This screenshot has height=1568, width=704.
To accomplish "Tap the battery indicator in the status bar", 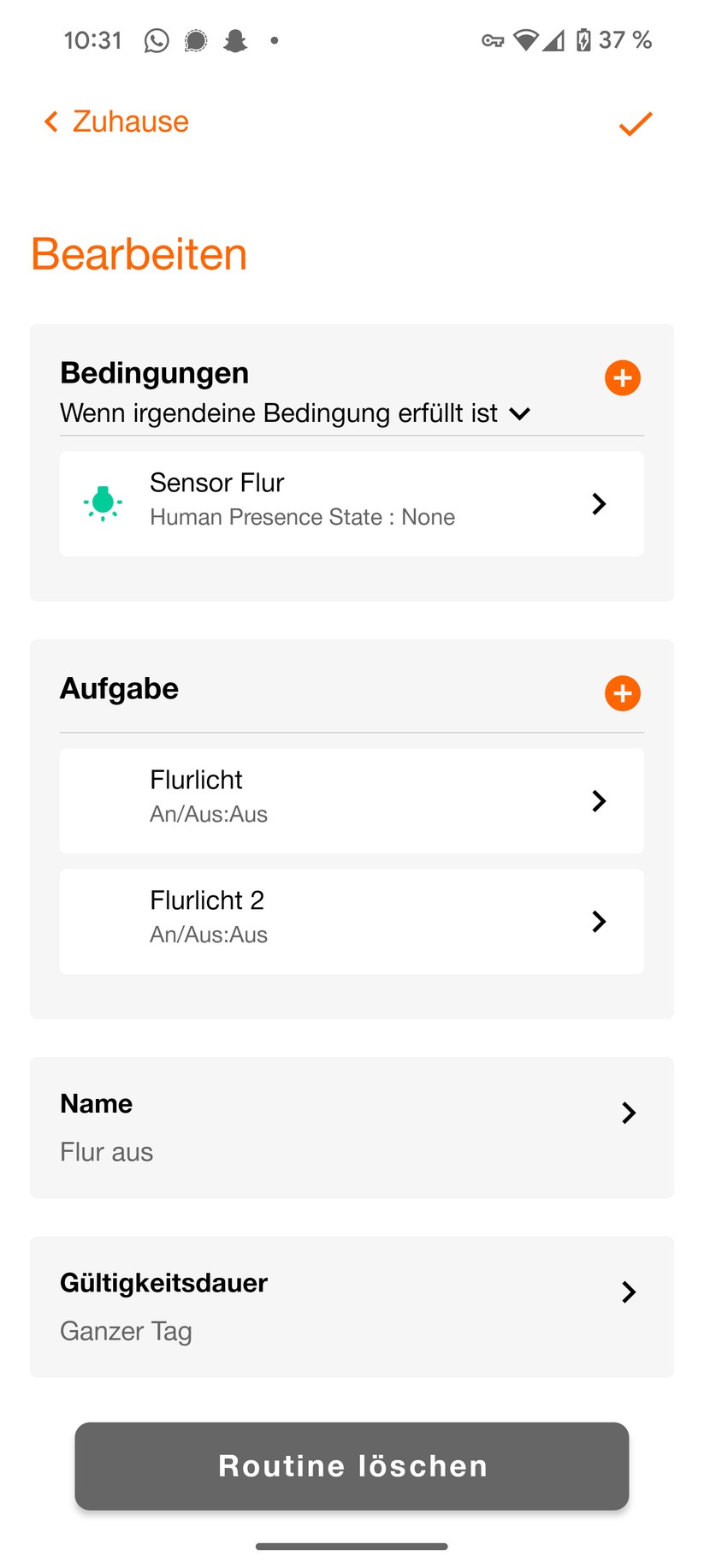I will coord(585,39).
